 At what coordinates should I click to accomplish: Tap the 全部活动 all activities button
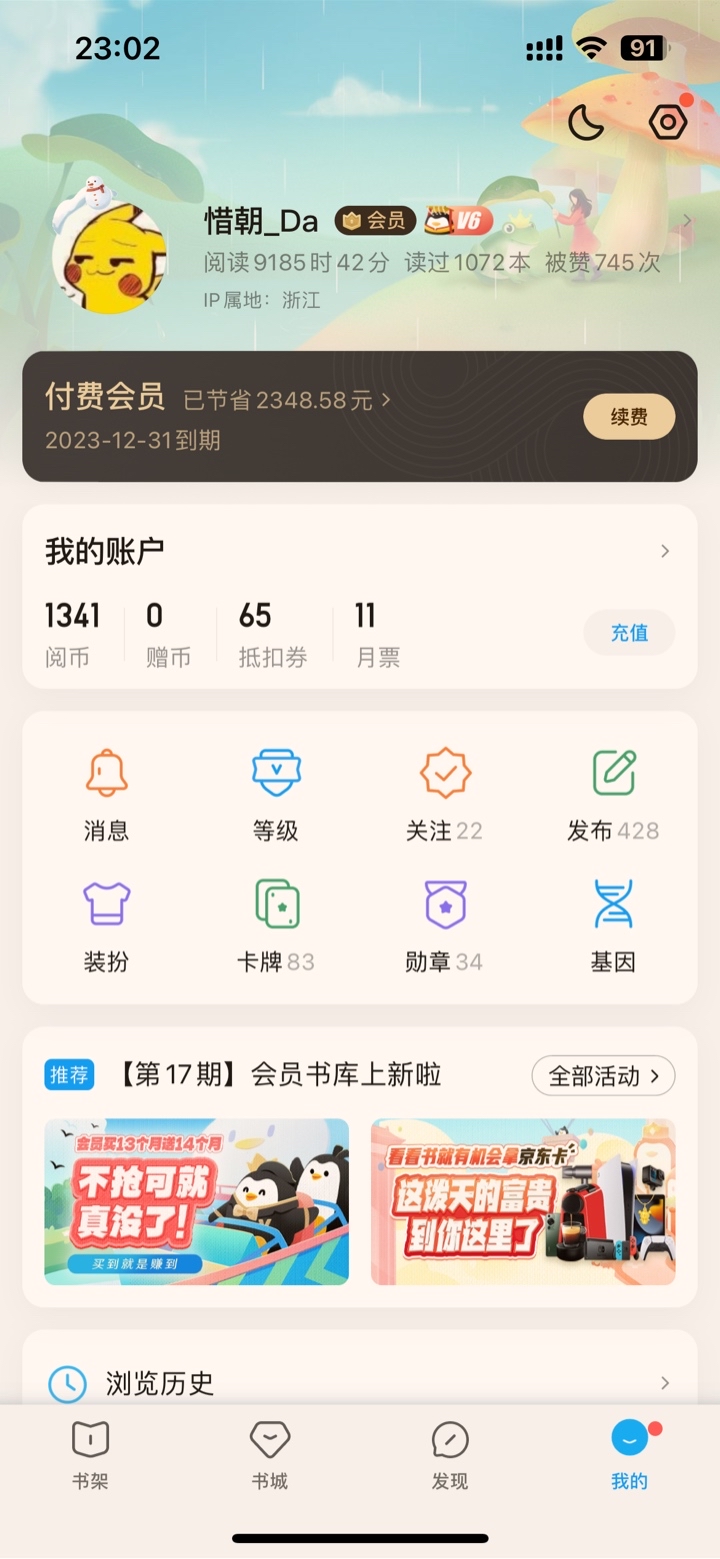(603, 1076)
